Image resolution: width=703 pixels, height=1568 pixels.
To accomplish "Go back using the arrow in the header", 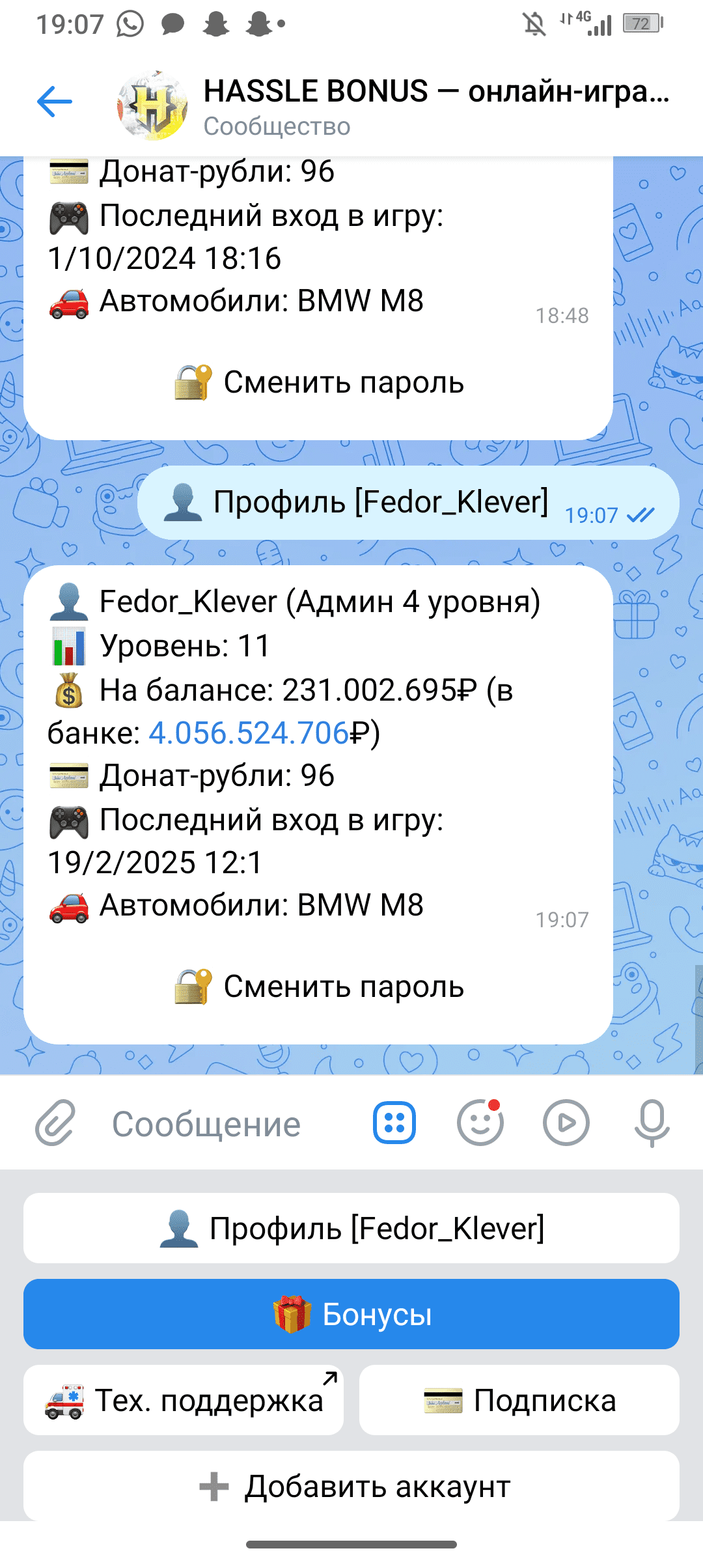I will pos(54,102).
